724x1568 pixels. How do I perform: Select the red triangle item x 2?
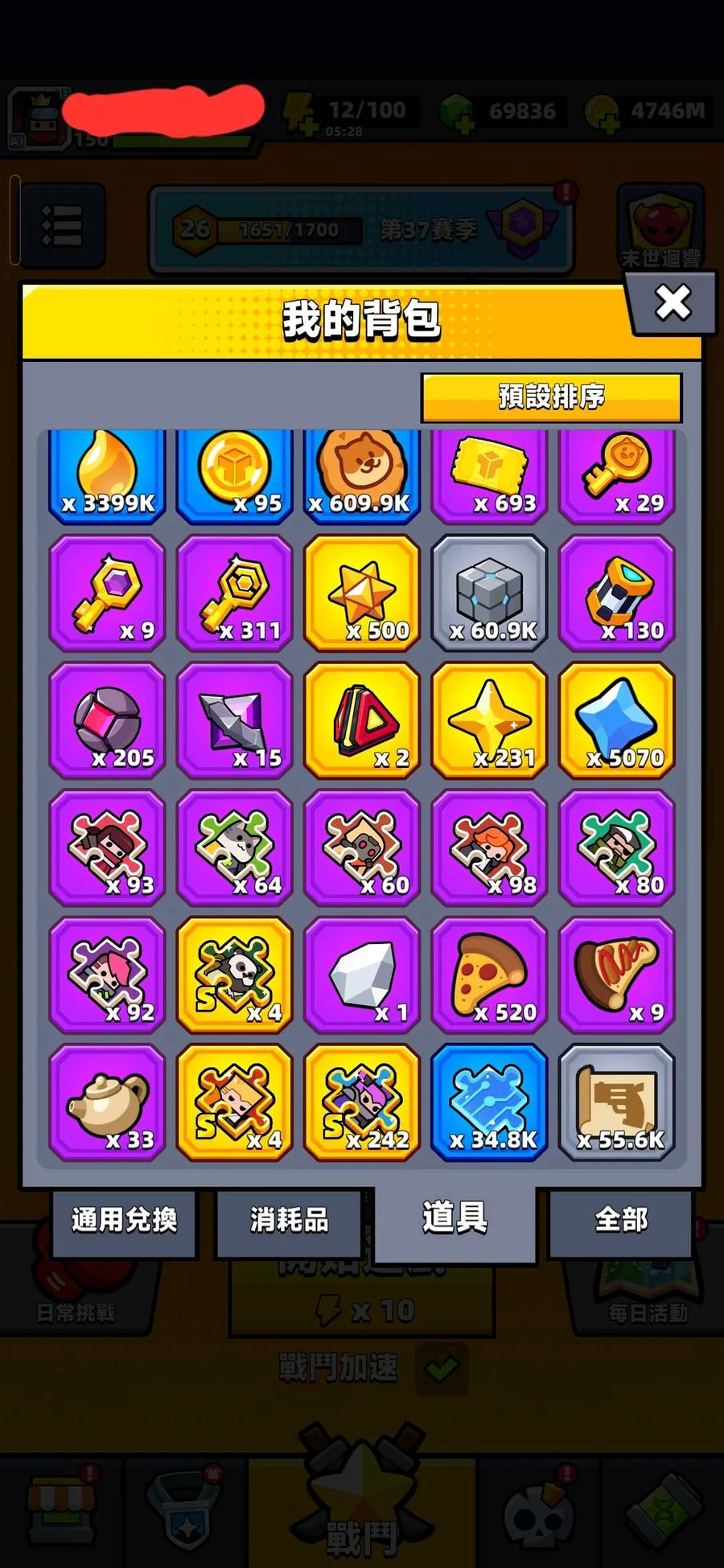362,720
